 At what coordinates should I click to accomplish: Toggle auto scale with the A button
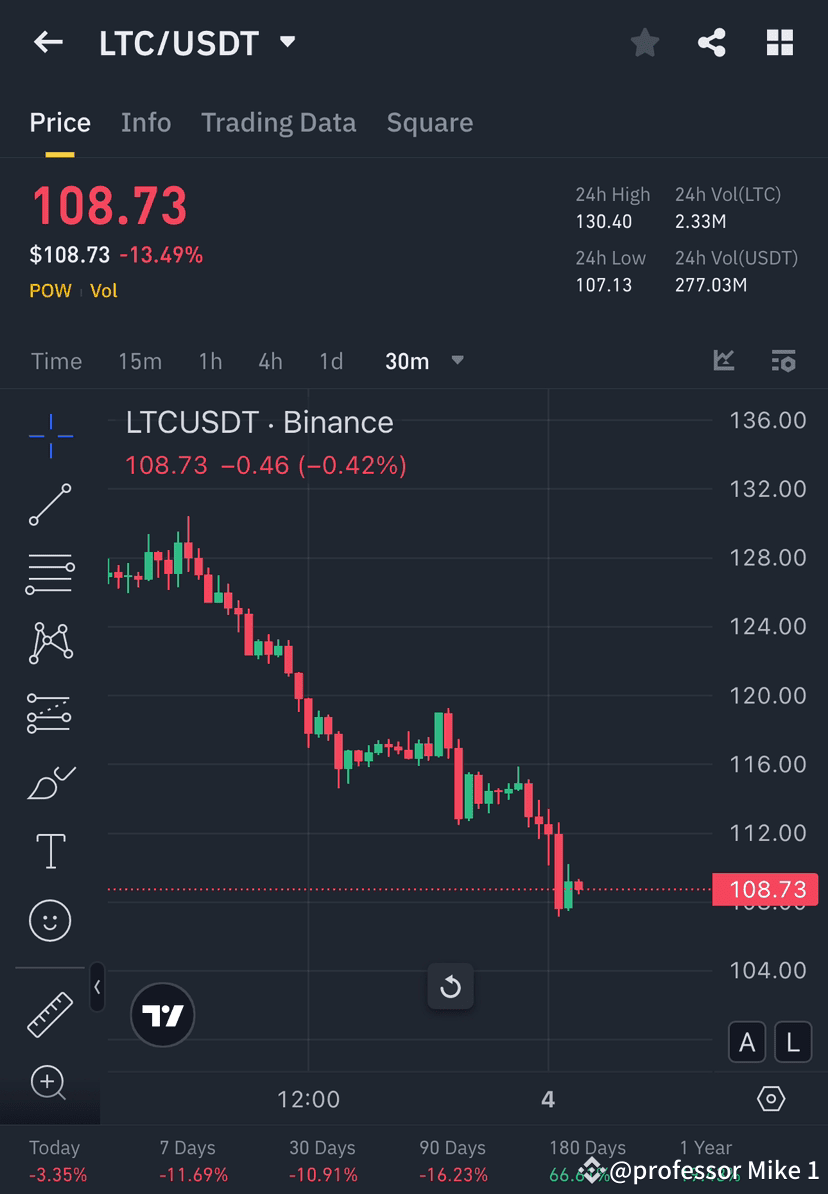[x=747, y=1041]
